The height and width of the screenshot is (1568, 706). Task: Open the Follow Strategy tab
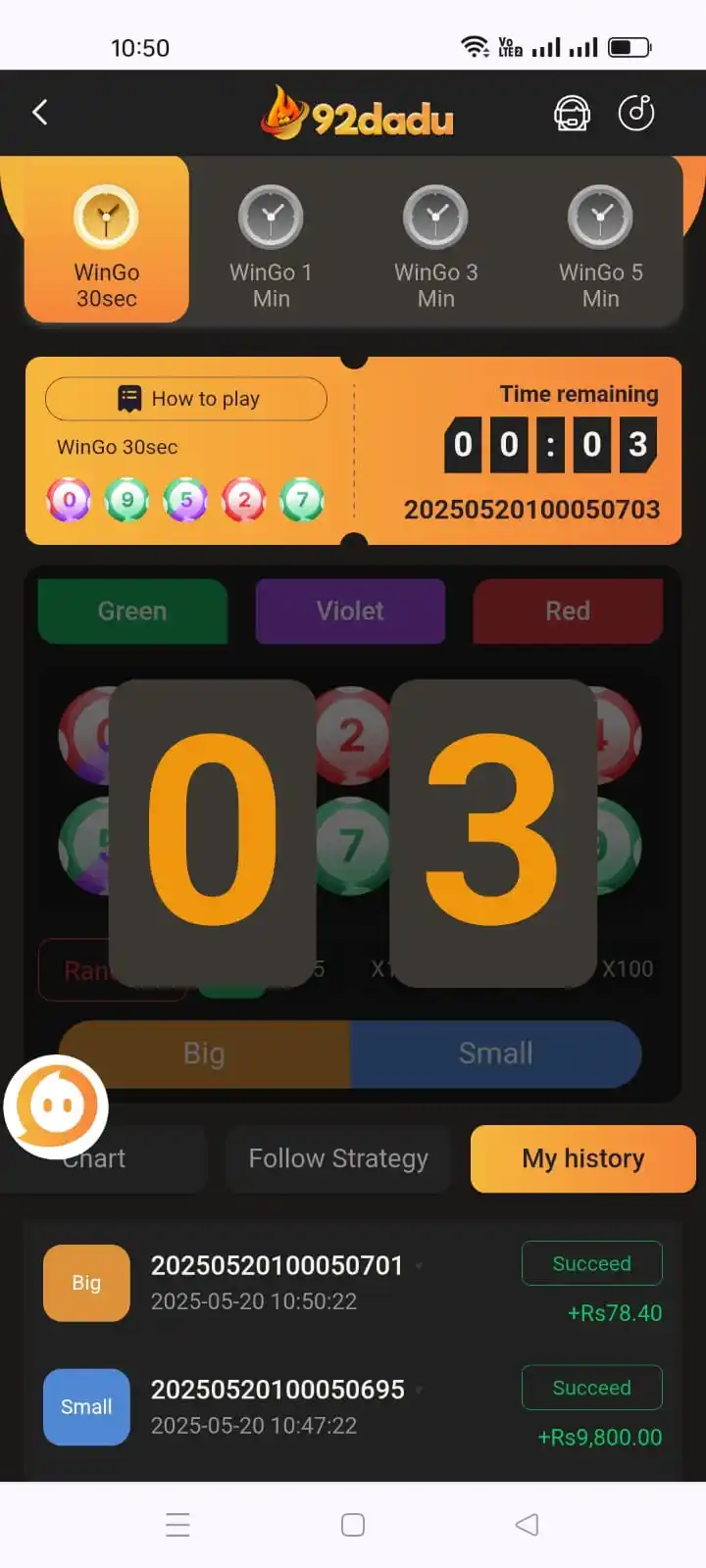point(338,1158)
